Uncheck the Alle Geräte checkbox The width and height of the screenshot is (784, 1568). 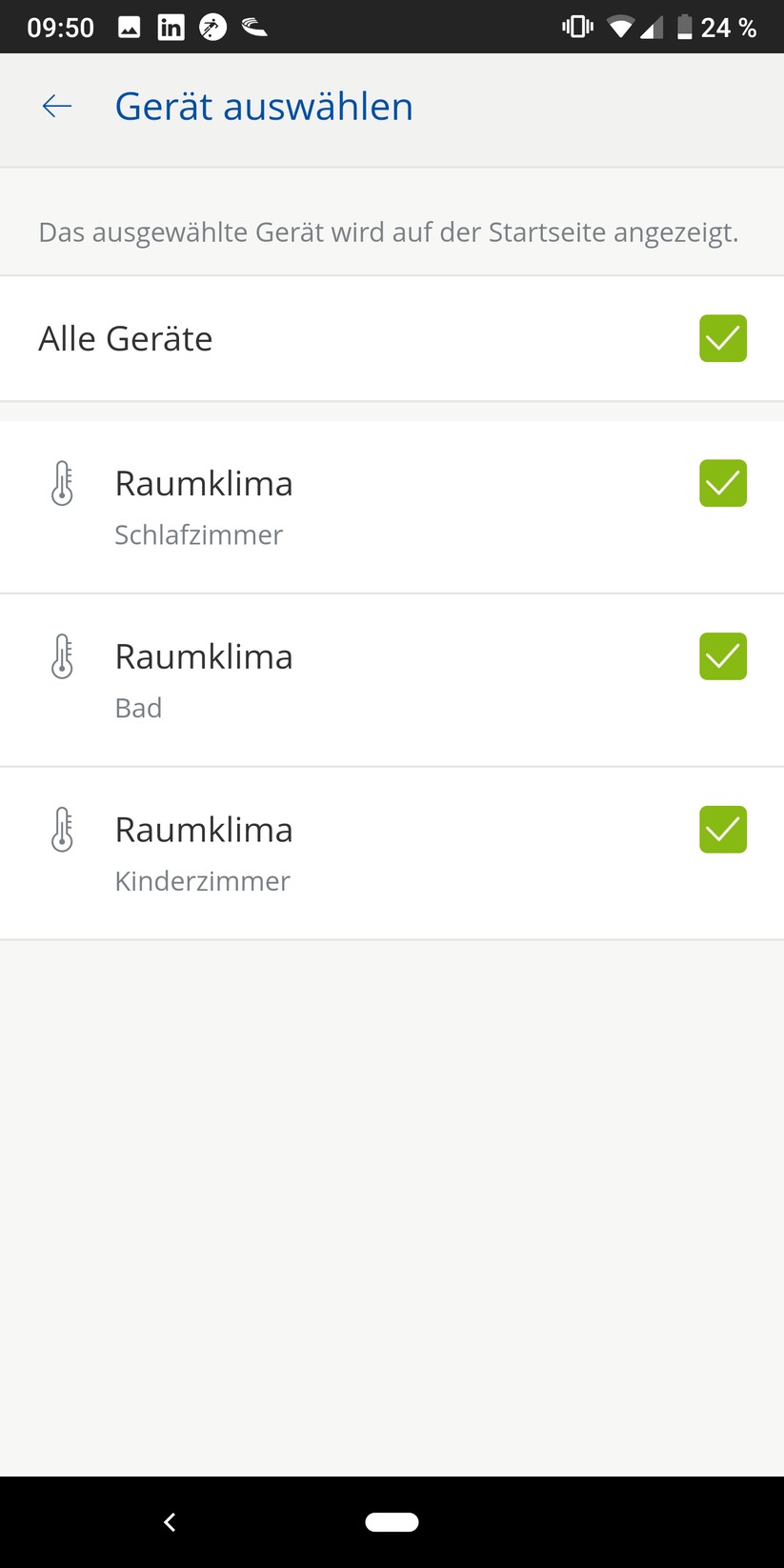723,338
